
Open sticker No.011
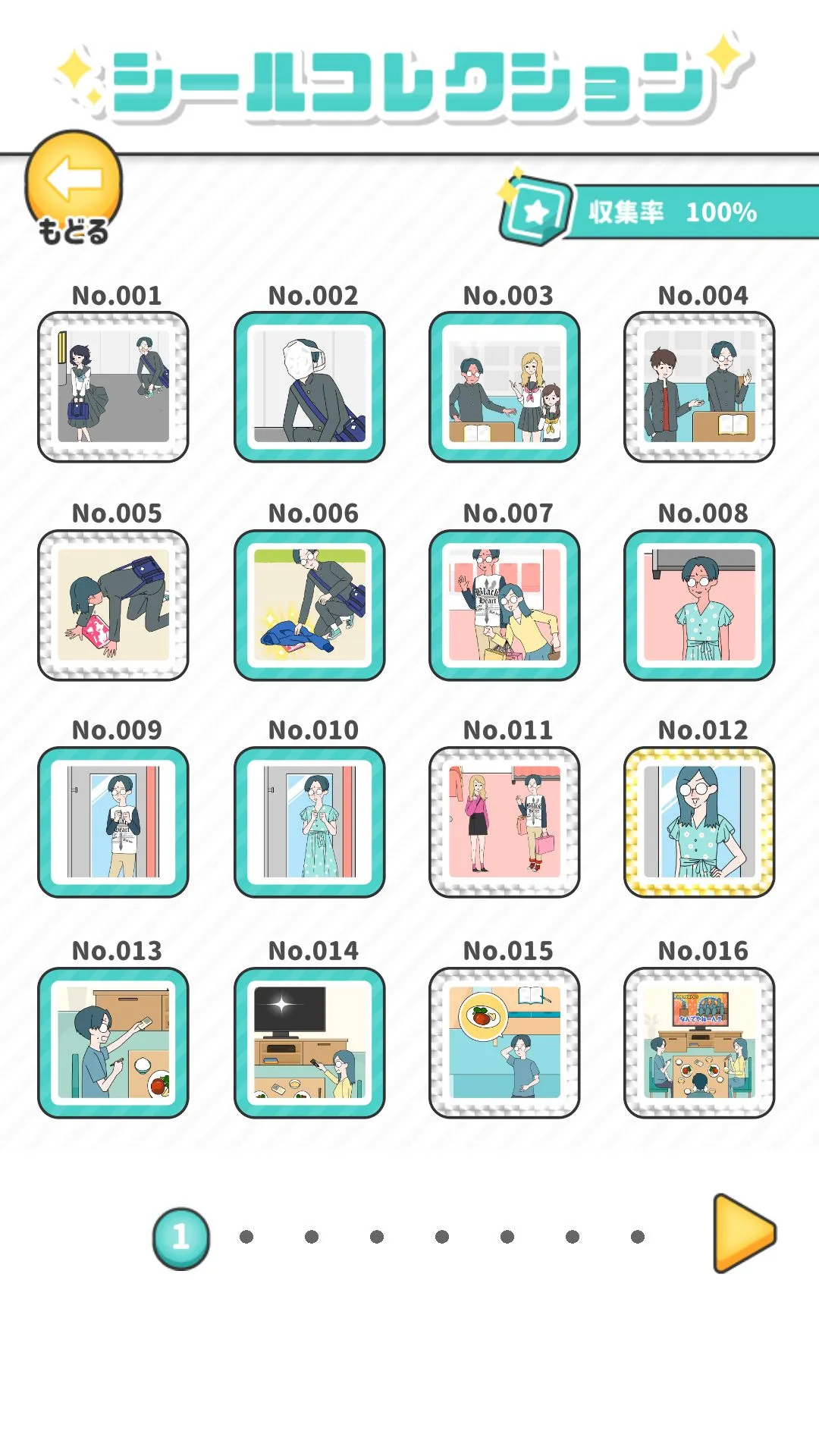click(x=504, y=822)
